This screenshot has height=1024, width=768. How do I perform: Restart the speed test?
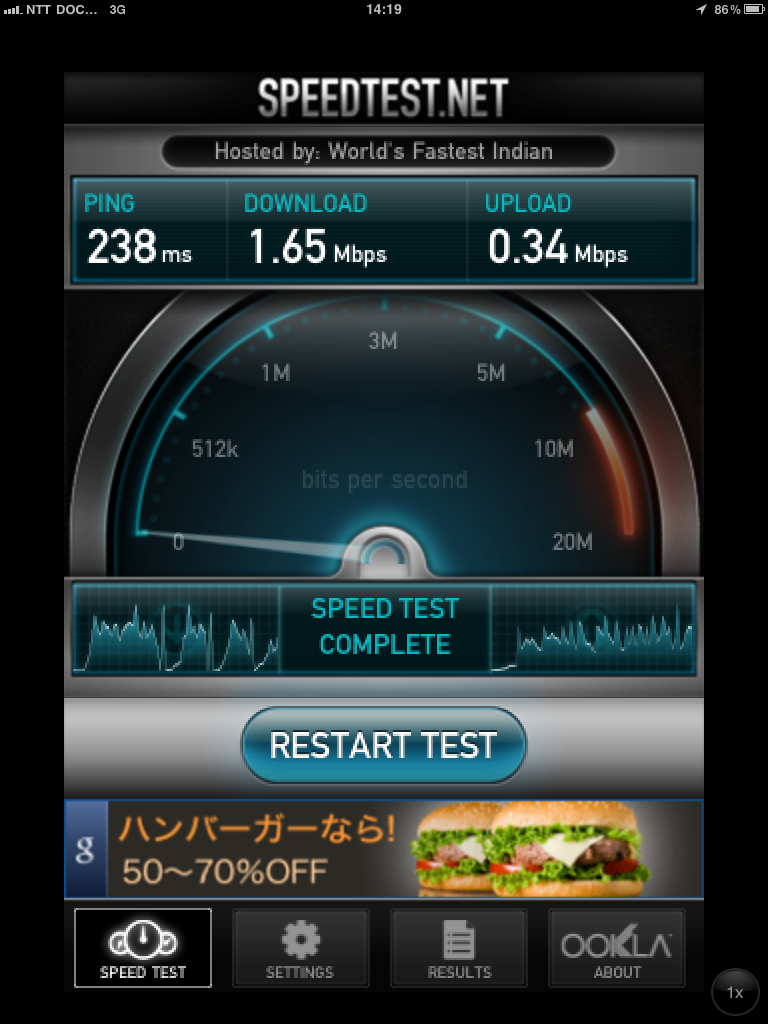tap(383, 745)
